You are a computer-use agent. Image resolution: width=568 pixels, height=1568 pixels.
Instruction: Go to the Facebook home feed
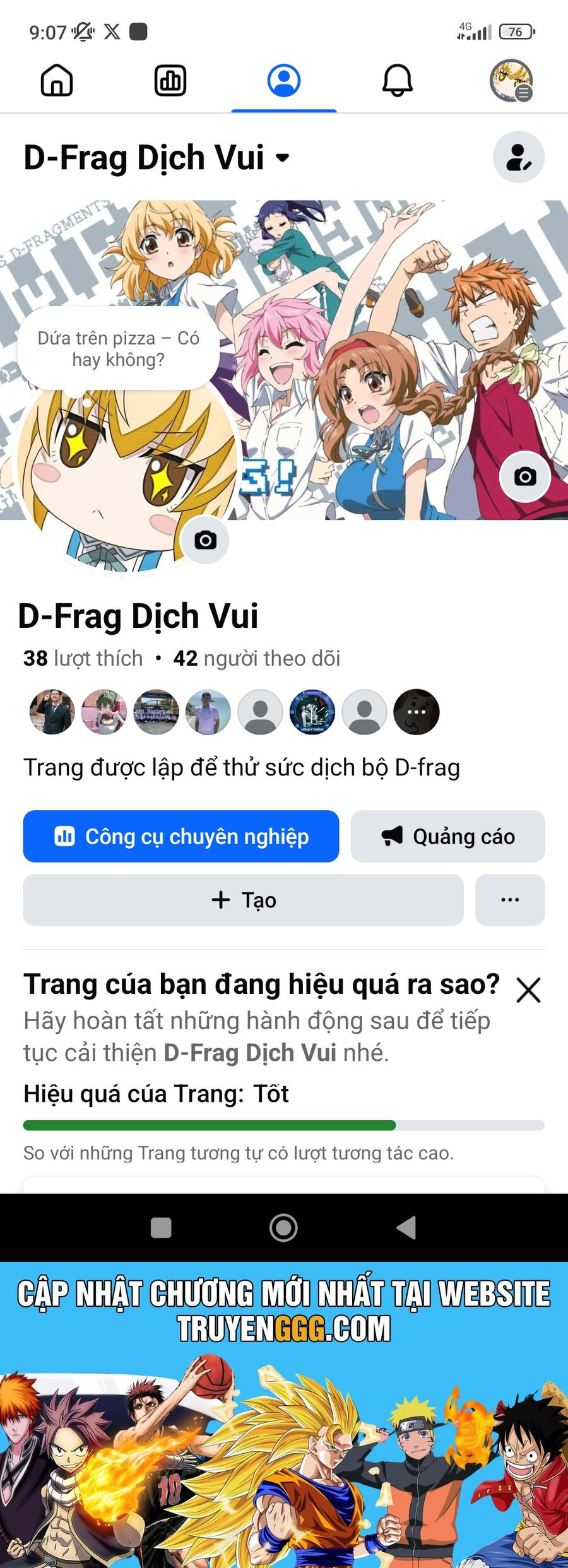[57, 81]
